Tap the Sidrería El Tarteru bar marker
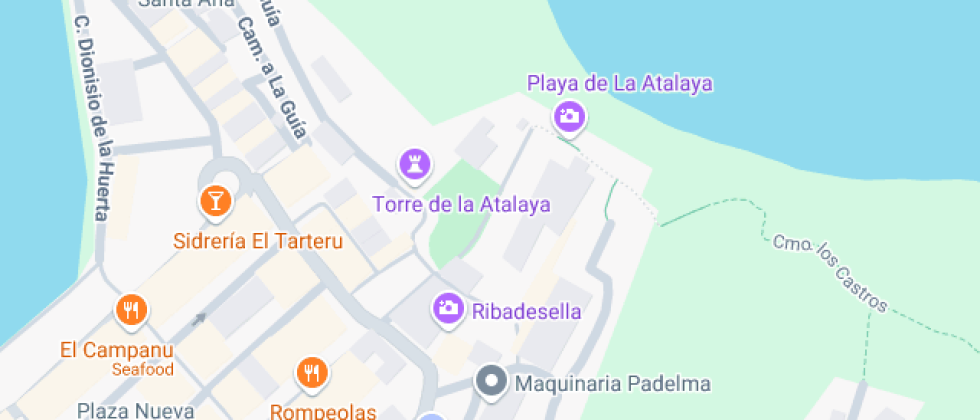 [x=215, y=201]
